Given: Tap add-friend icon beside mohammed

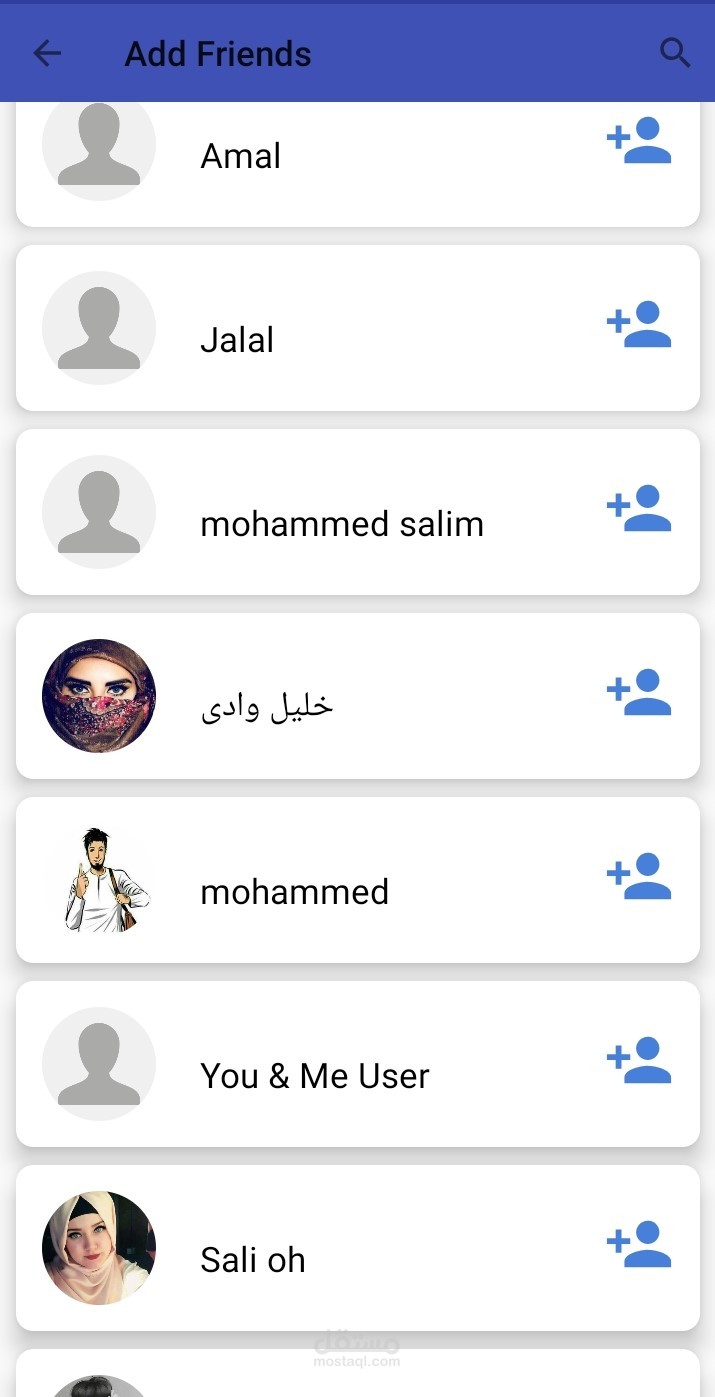Looking at the screenshot, I should tap(638, 877).
